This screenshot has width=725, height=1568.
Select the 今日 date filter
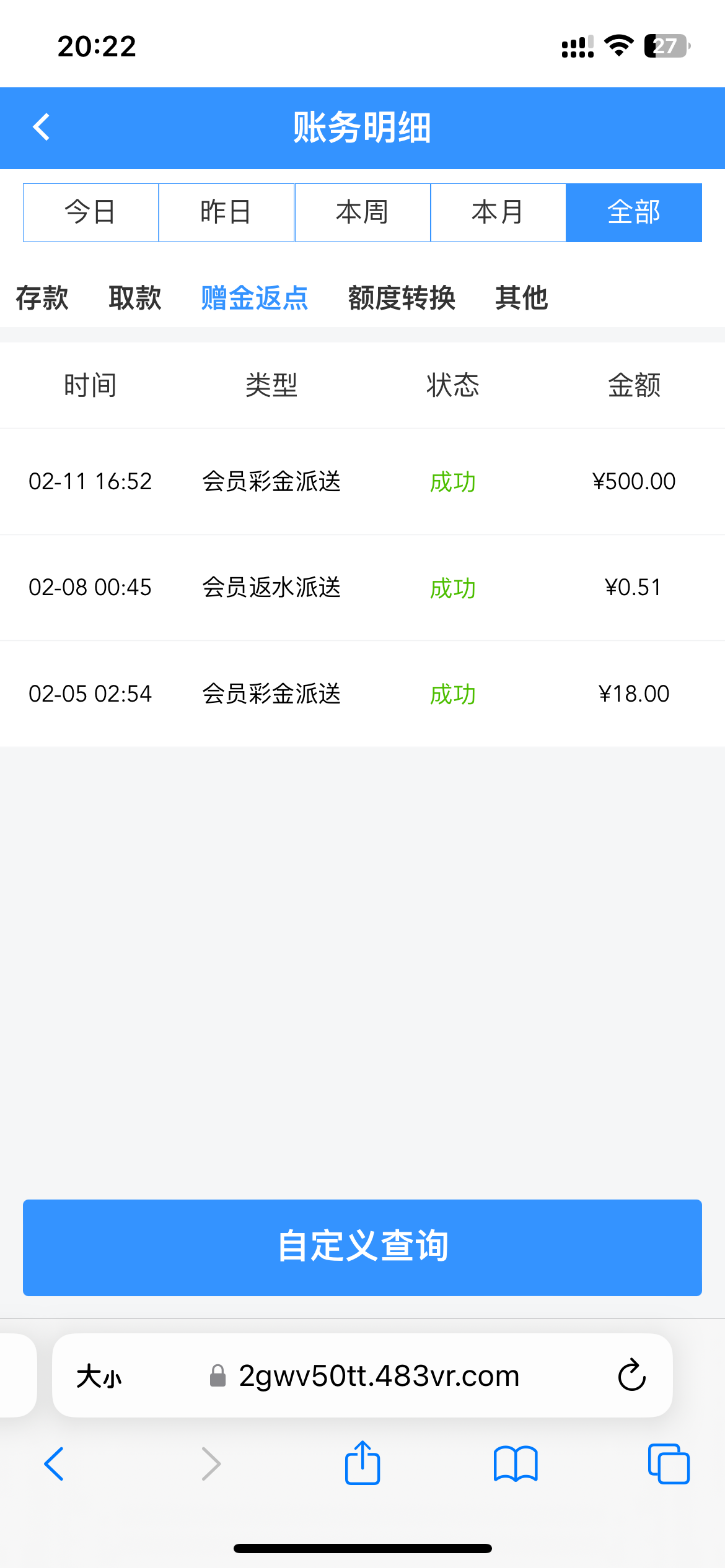click(x=90, y=212)
